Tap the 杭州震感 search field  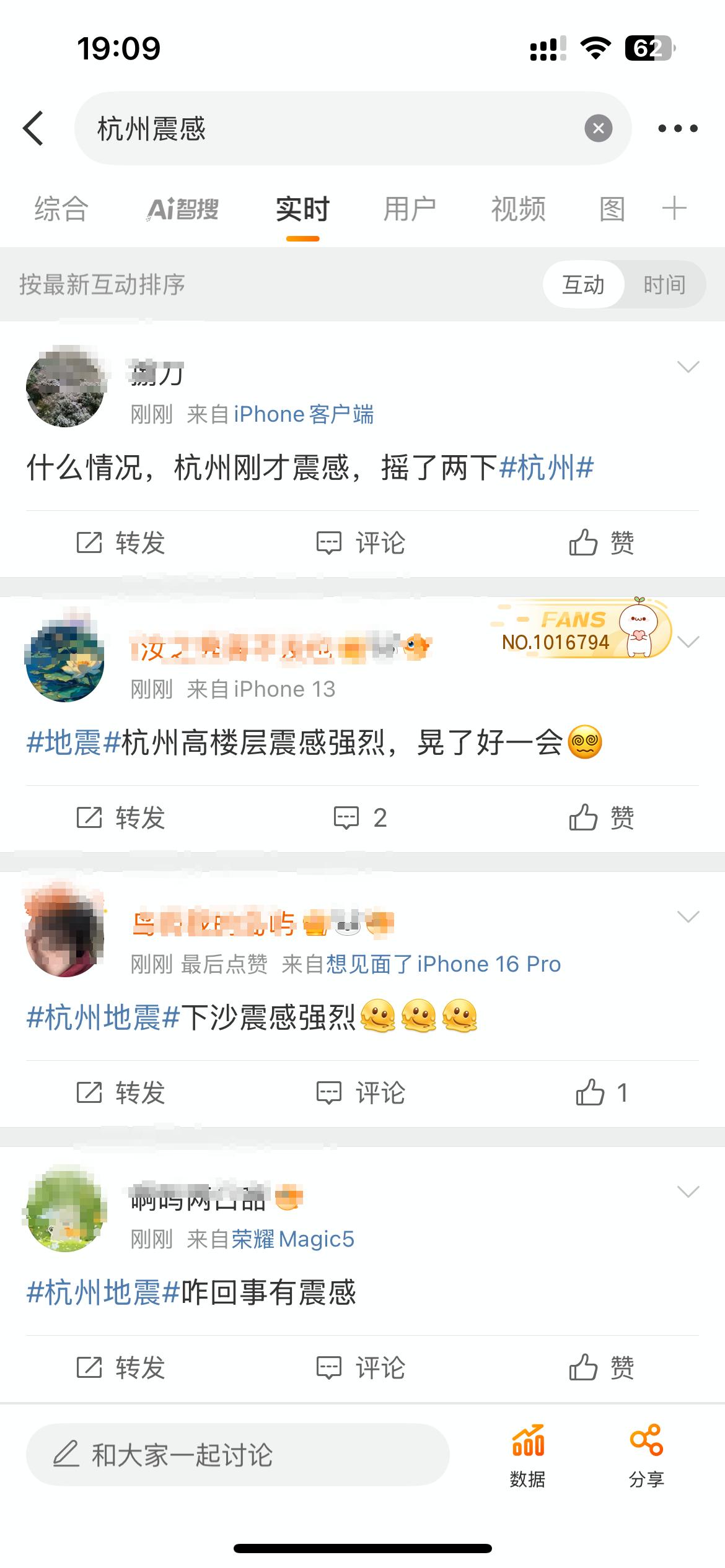pos(335,128)
